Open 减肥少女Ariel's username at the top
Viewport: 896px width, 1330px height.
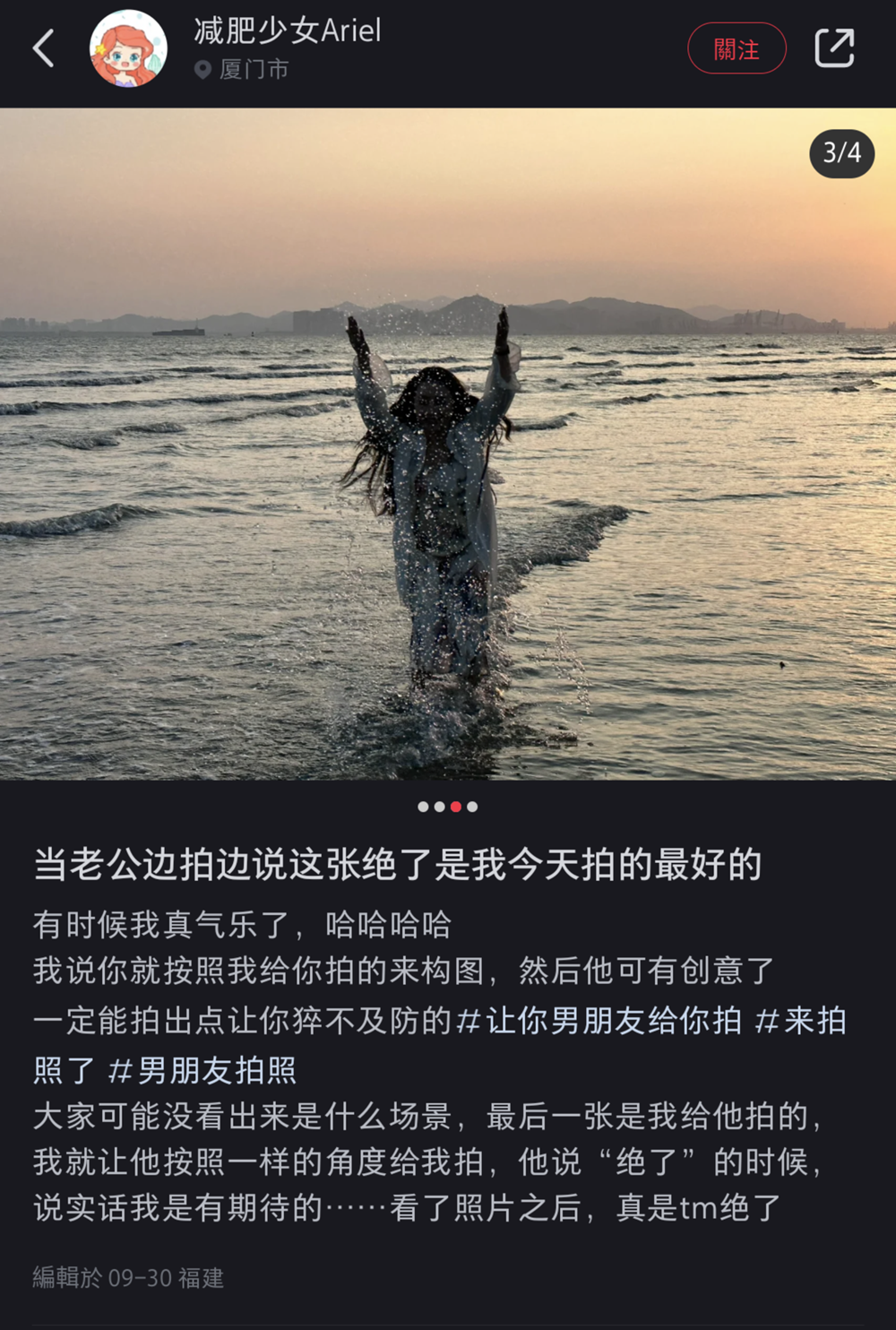click(288, 30)
